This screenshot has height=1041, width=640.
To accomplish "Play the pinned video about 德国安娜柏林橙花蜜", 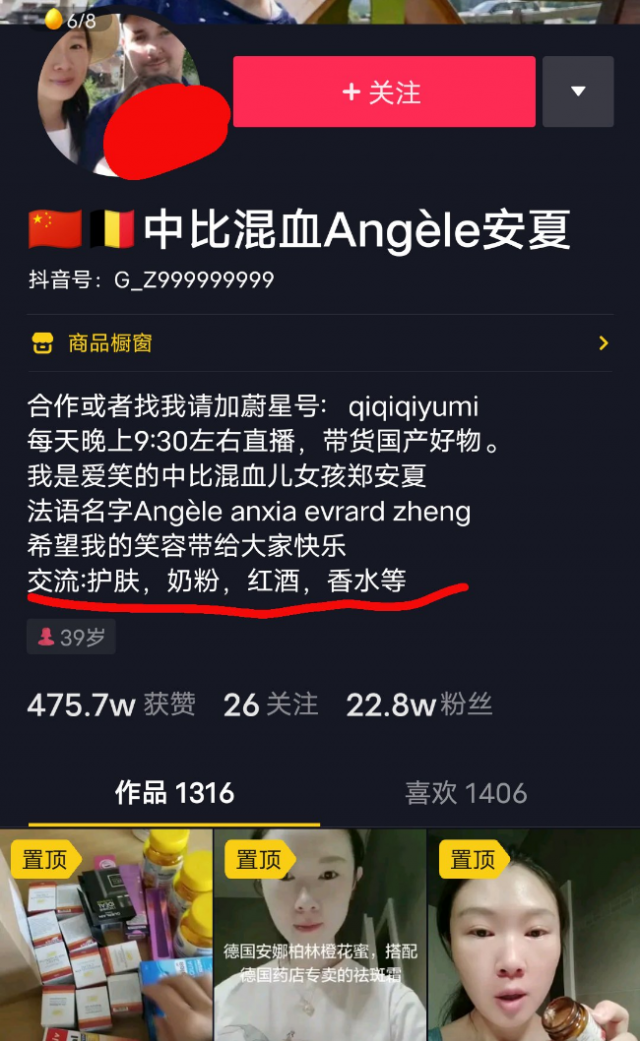I will 320,935.
